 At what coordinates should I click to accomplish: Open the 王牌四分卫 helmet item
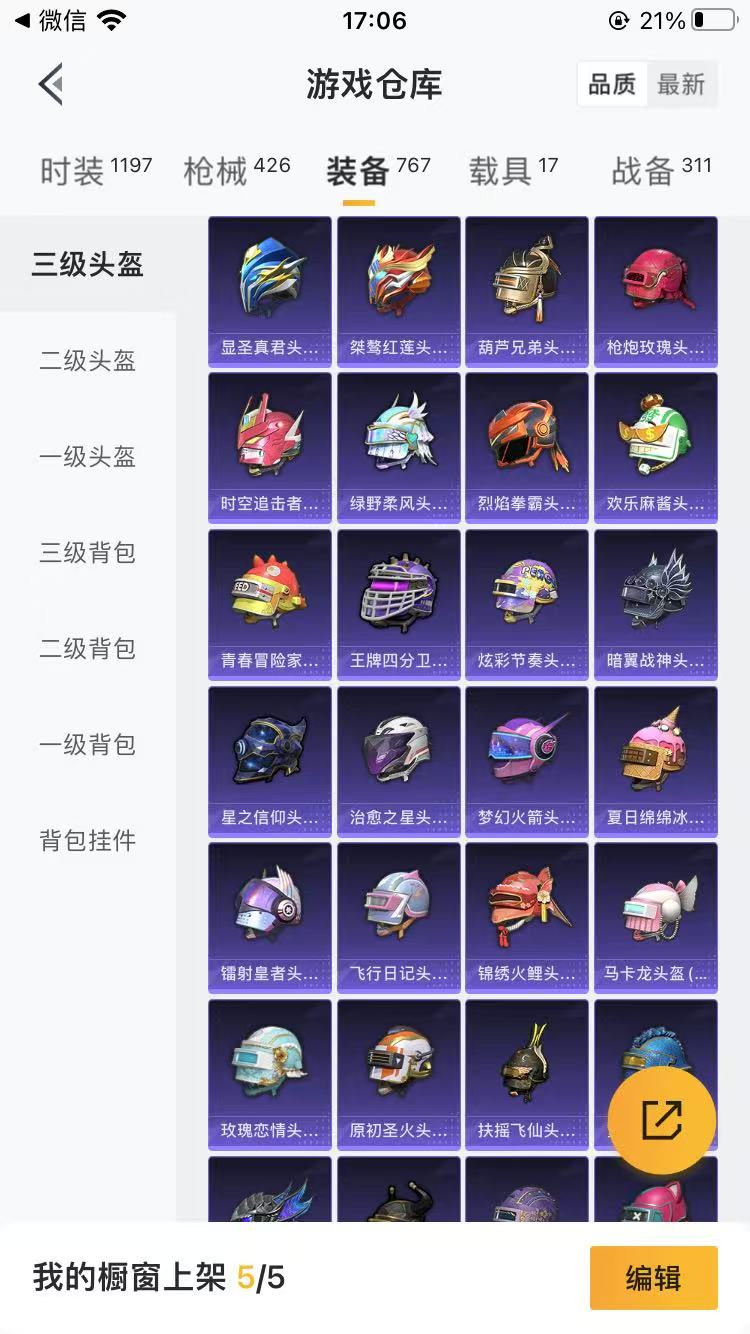coord(399,604)
